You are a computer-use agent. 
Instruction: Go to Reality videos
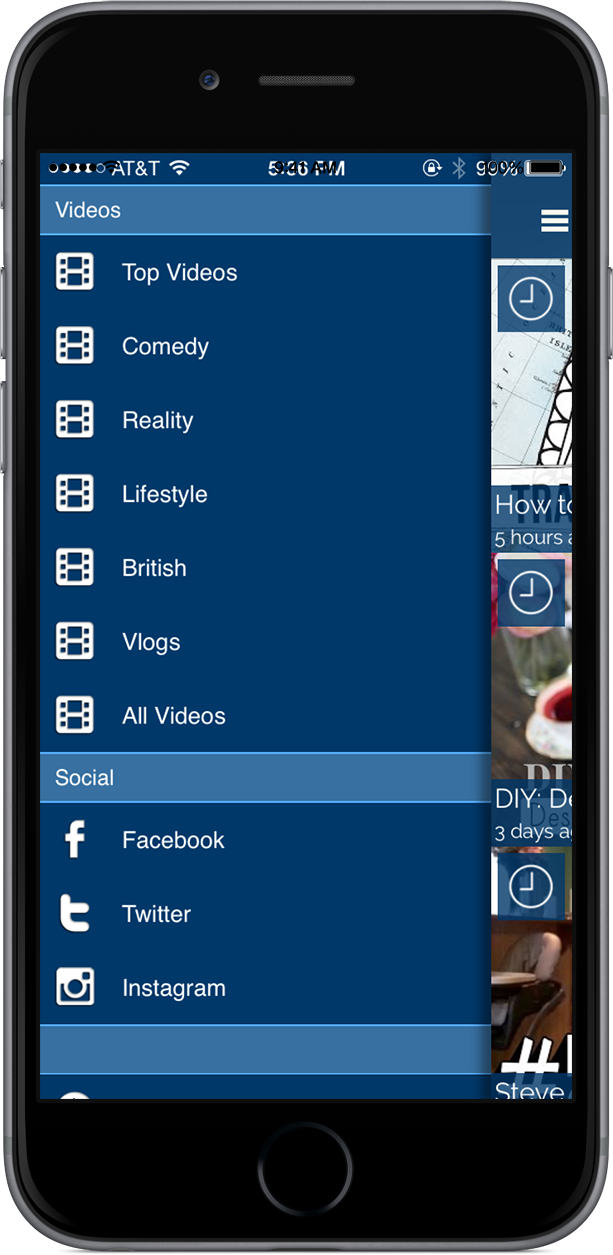(x=157, y=421)
